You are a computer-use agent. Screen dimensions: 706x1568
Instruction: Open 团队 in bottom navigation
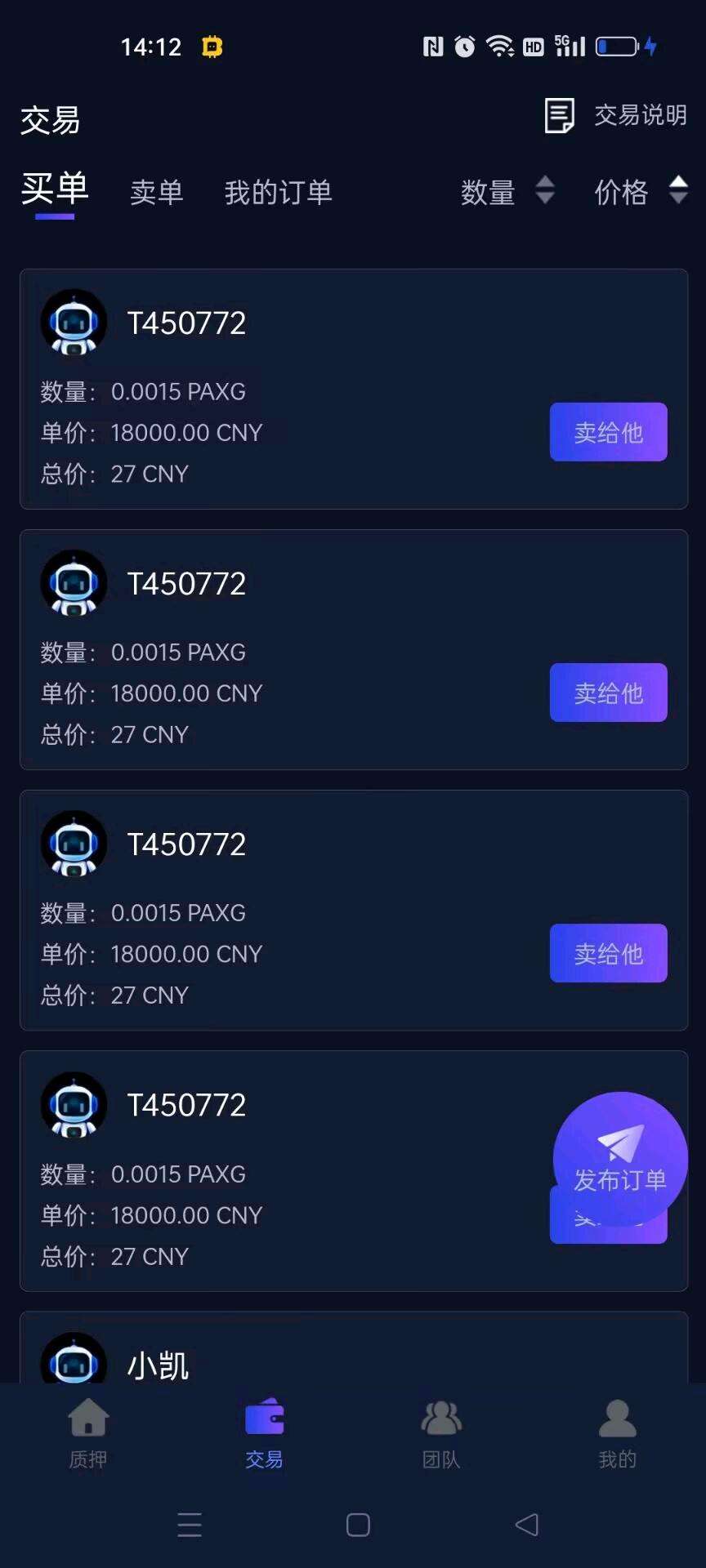(441, 1433)
